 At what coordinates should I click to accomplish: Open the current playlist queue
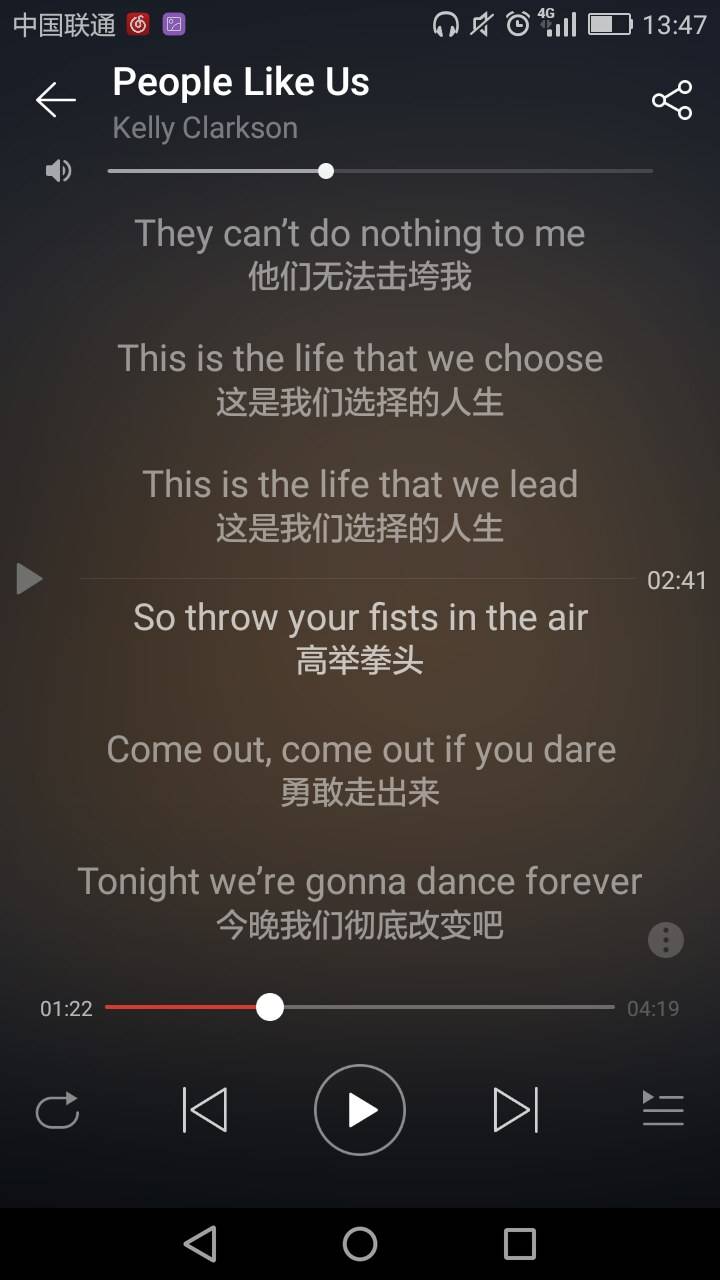pos(662,1109)
